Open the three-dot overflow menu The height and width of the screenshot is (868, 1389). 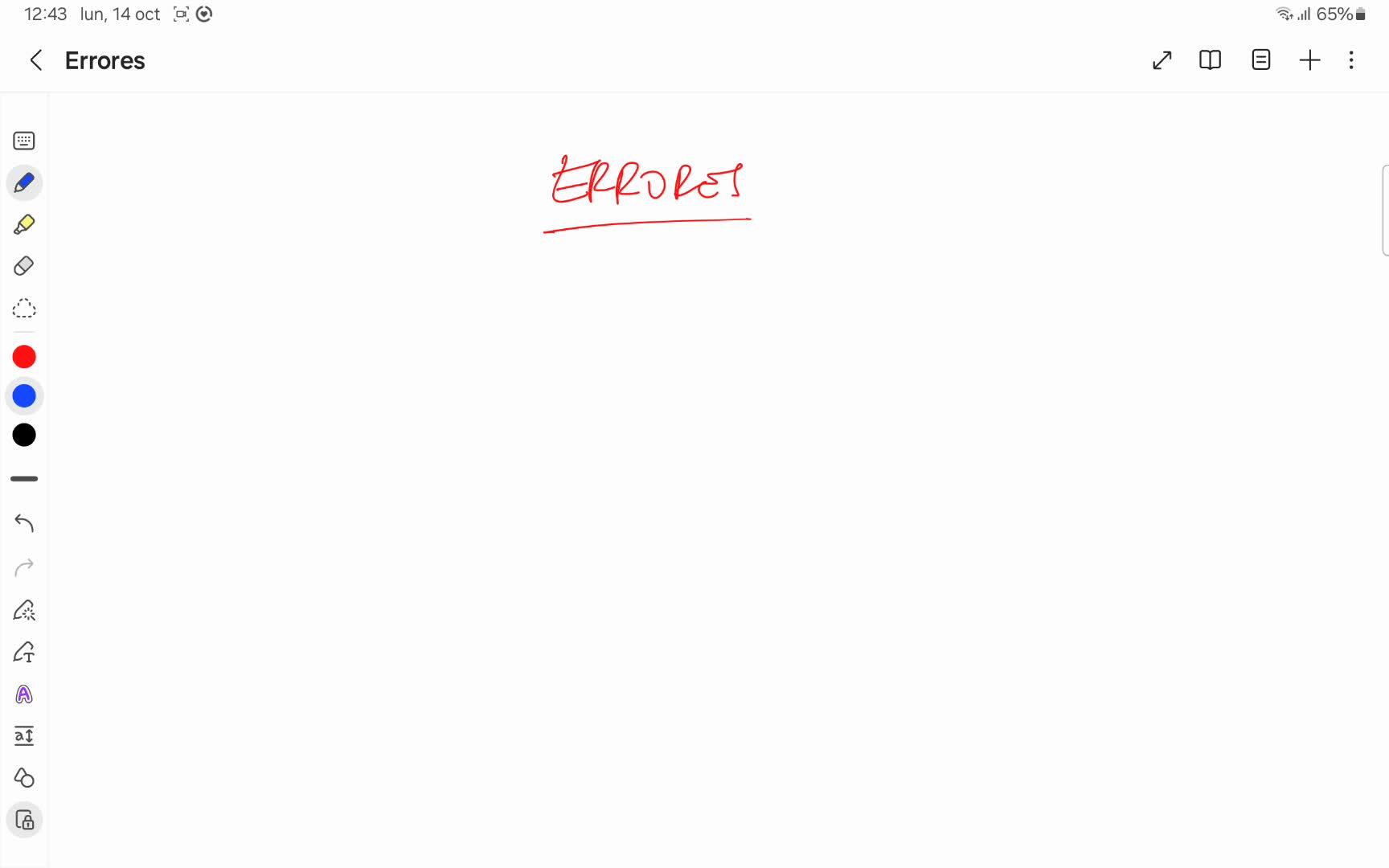coord(1351,60)
